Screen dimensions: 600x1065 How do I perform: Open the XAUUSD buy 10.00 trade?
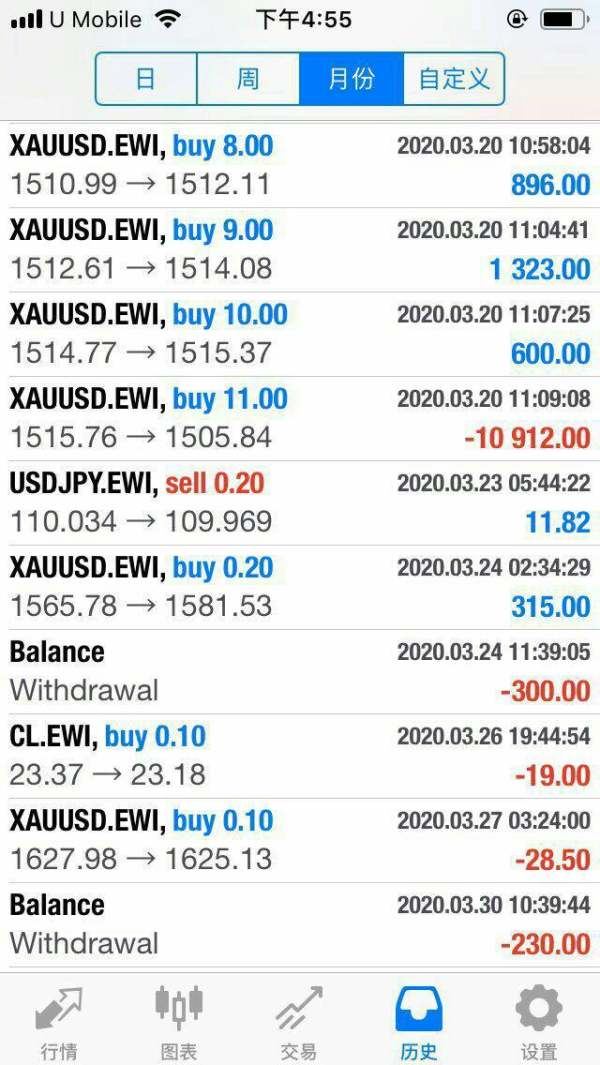click(300, 334)
